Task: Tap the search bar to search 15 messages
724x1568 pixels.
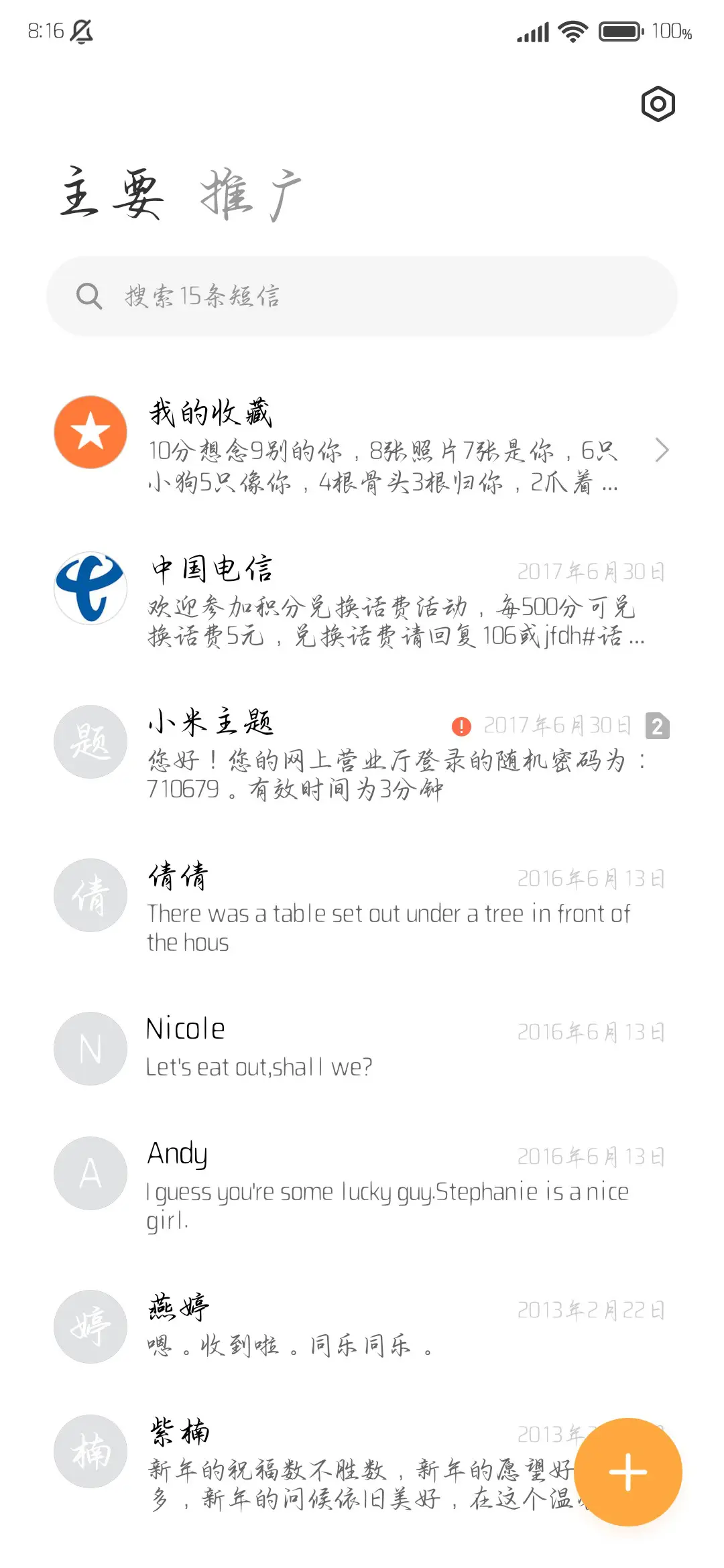Action: tap(362, 295)
